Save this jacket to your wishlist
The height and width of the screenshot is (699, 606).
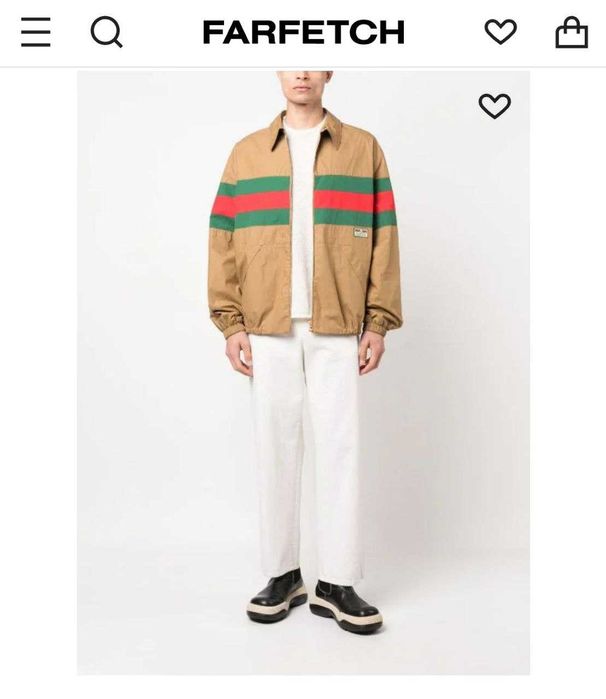(494, 106)
